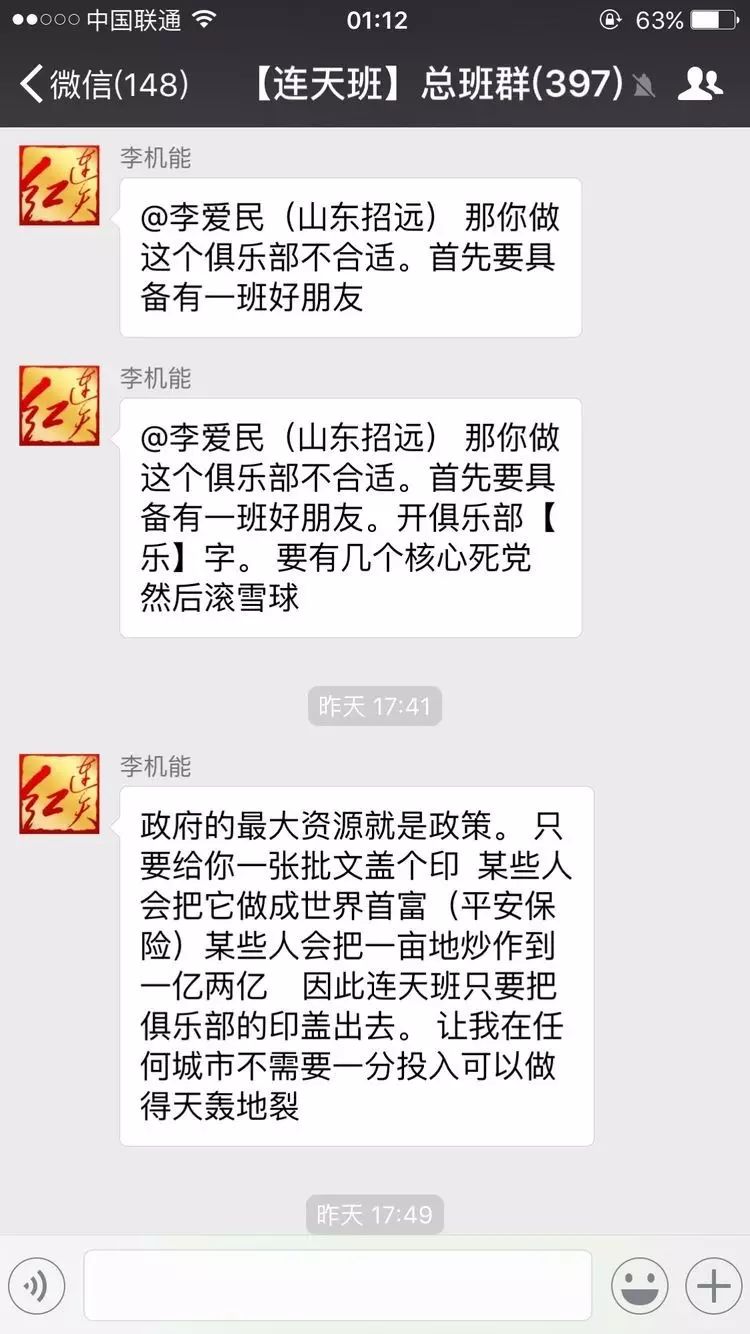
Task: Open the emoji sticker panel
Action: point(639,1285)
